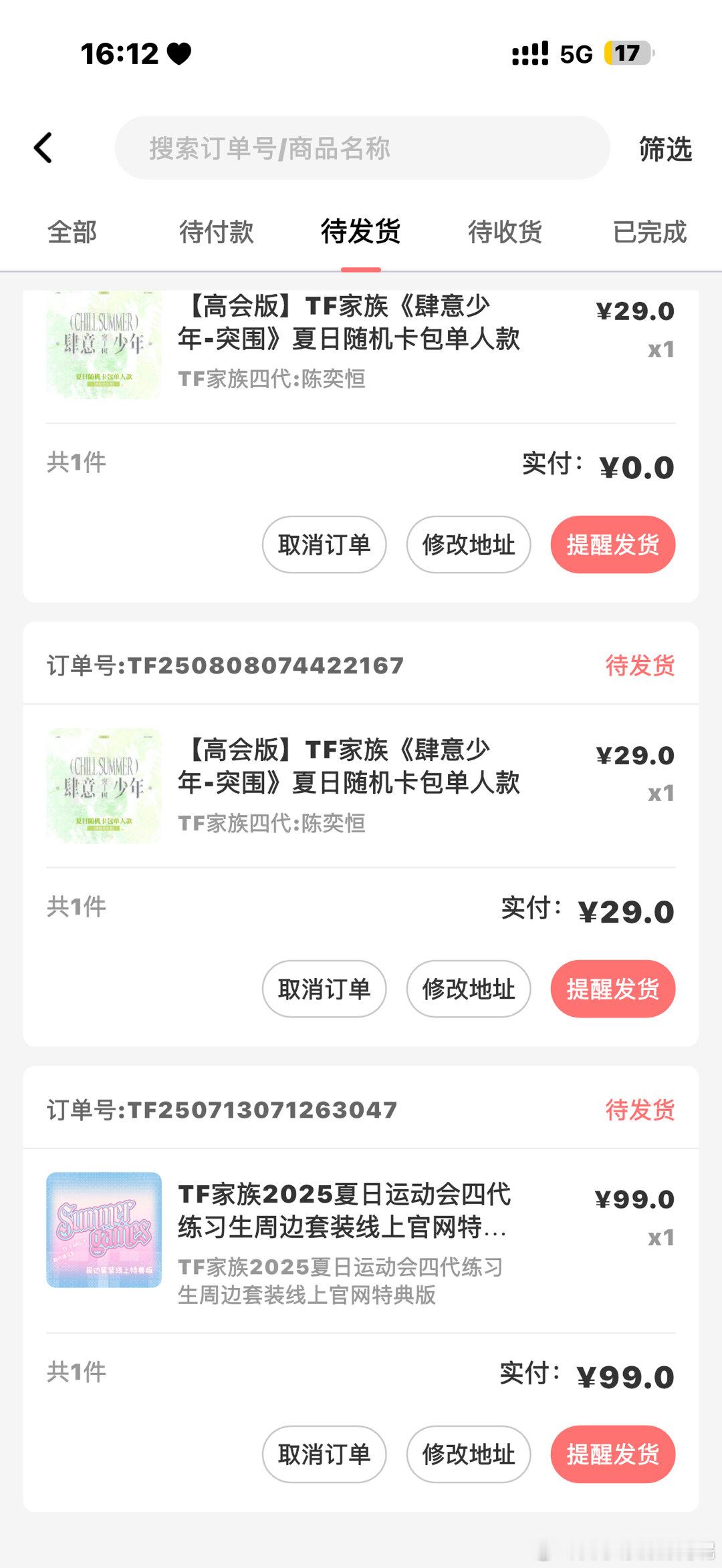Tap the back arrow icon at top left
The image size is (722, 1568).
pyautogui.click(x=44, y=148)
